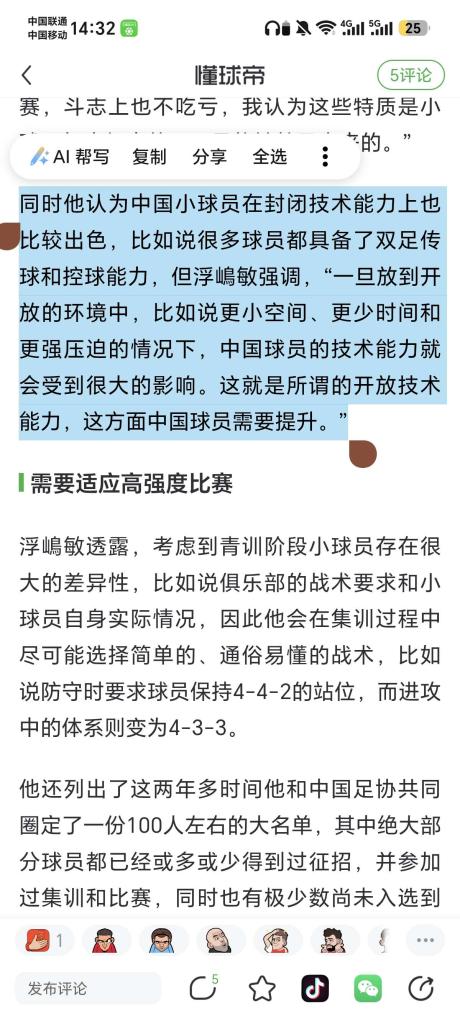The width and height of the screenshot is (460, 1021).
Task: Bookmark this article with the star icon
Action: point(262,988)
